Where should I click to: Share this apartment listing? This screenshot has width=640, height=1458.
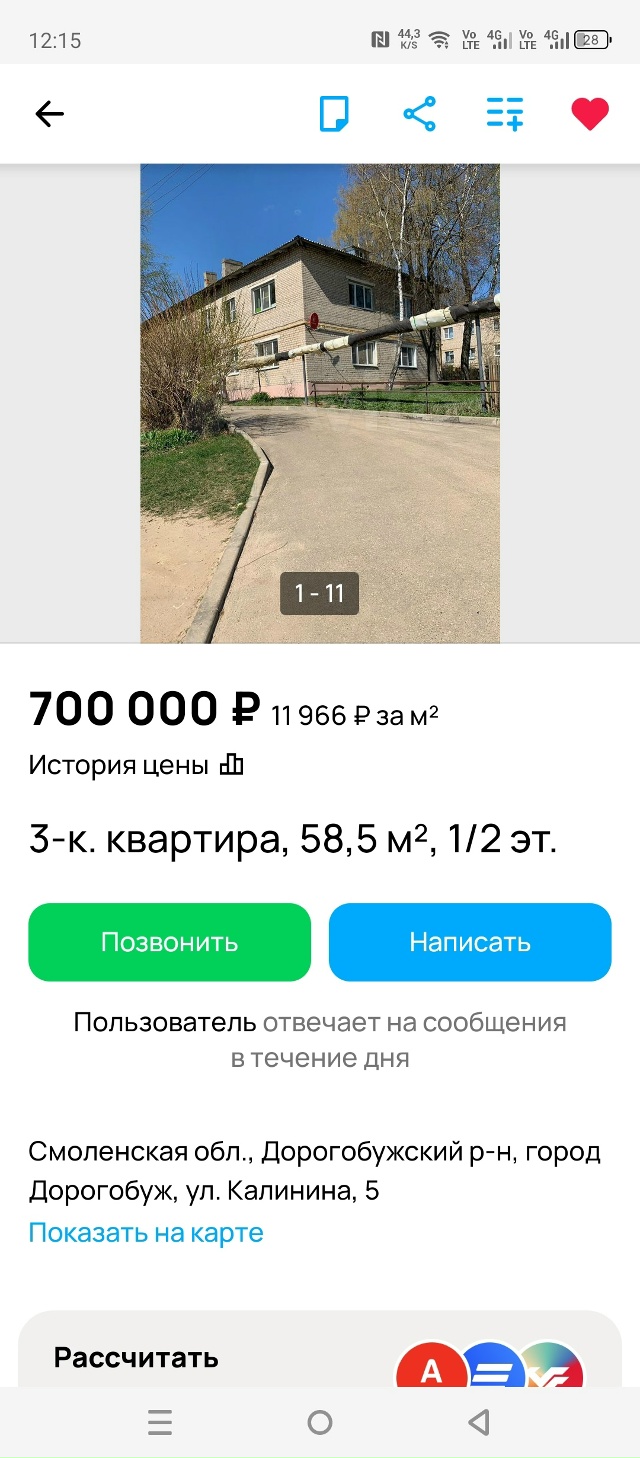(x=420, y=114)
